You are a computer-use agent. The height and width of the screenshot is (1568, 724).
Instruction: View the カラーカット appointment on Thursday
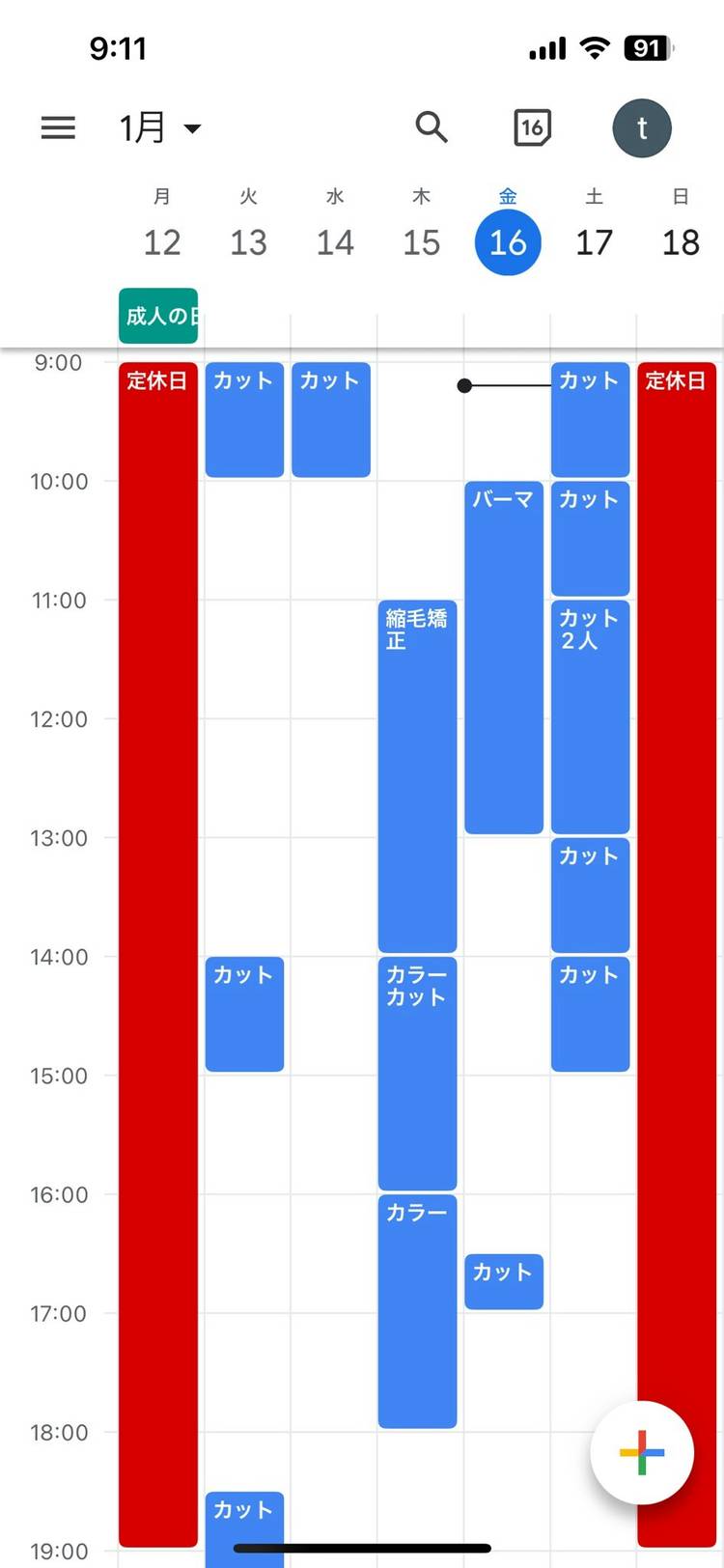pyautogui.click(x=417, y=1073)
